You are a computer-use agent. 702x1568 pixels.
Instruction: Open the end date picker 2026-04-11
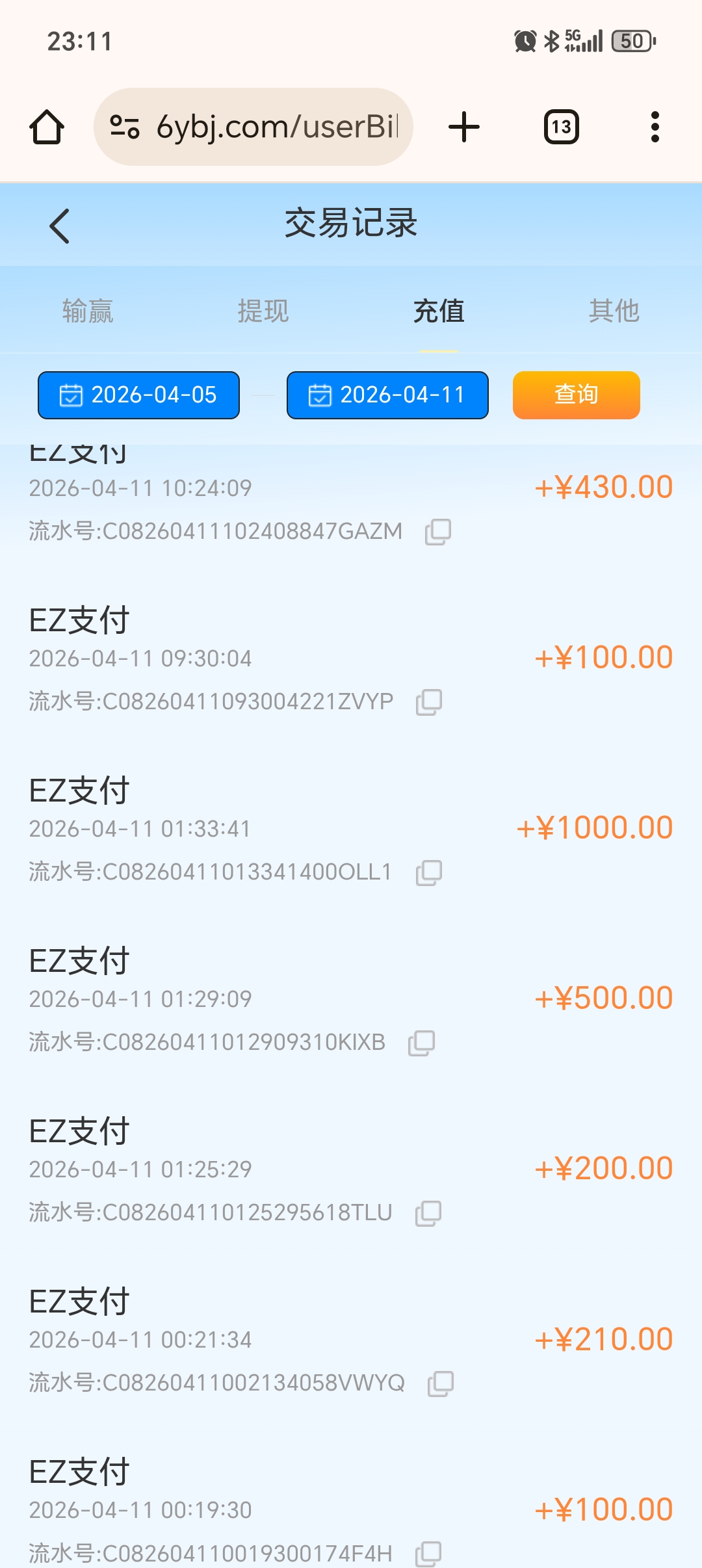pyautogui.click(x=387, y=395)
